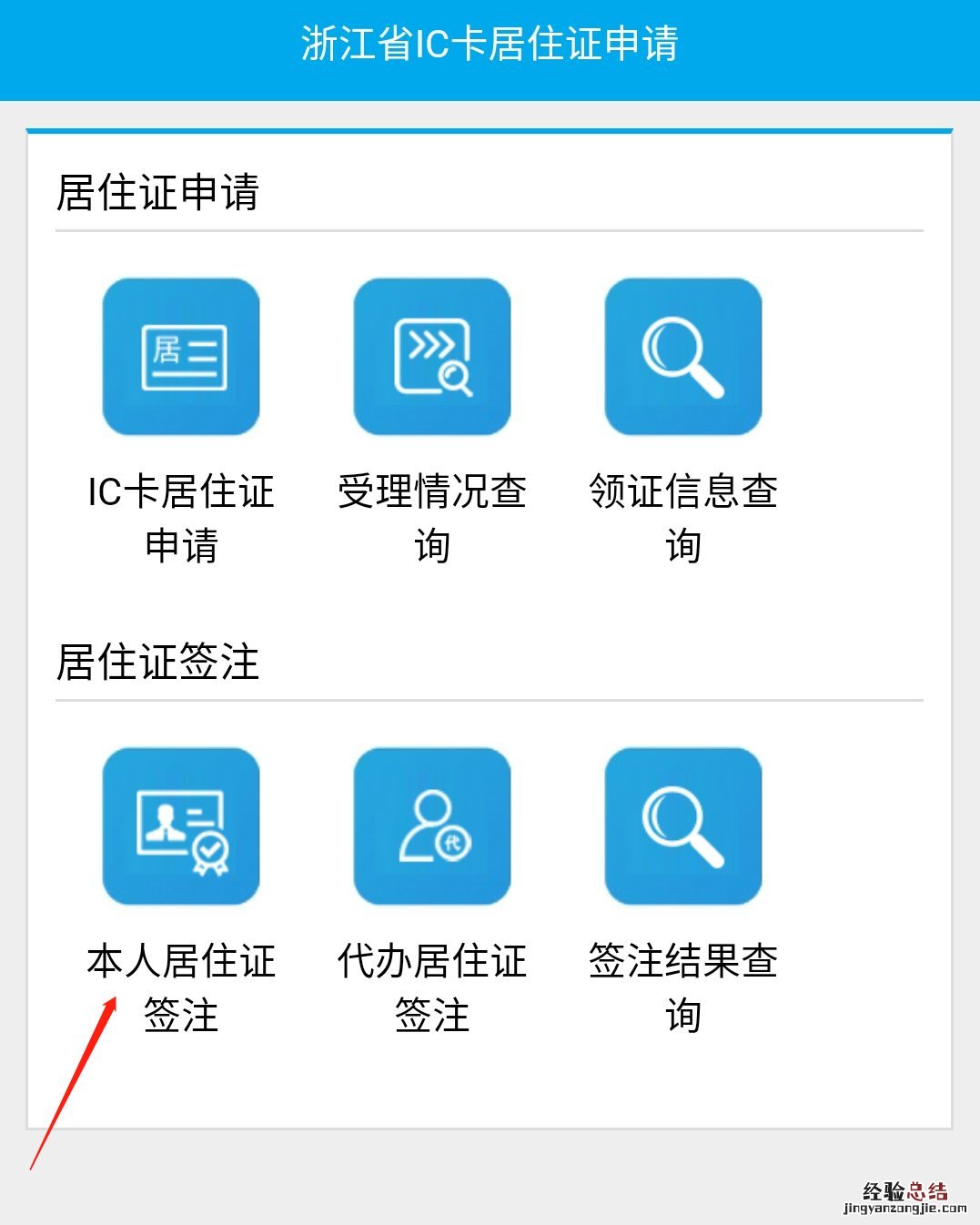980x1225 pixels.
Task: Open 代办居住证签注
Action: 432,826
